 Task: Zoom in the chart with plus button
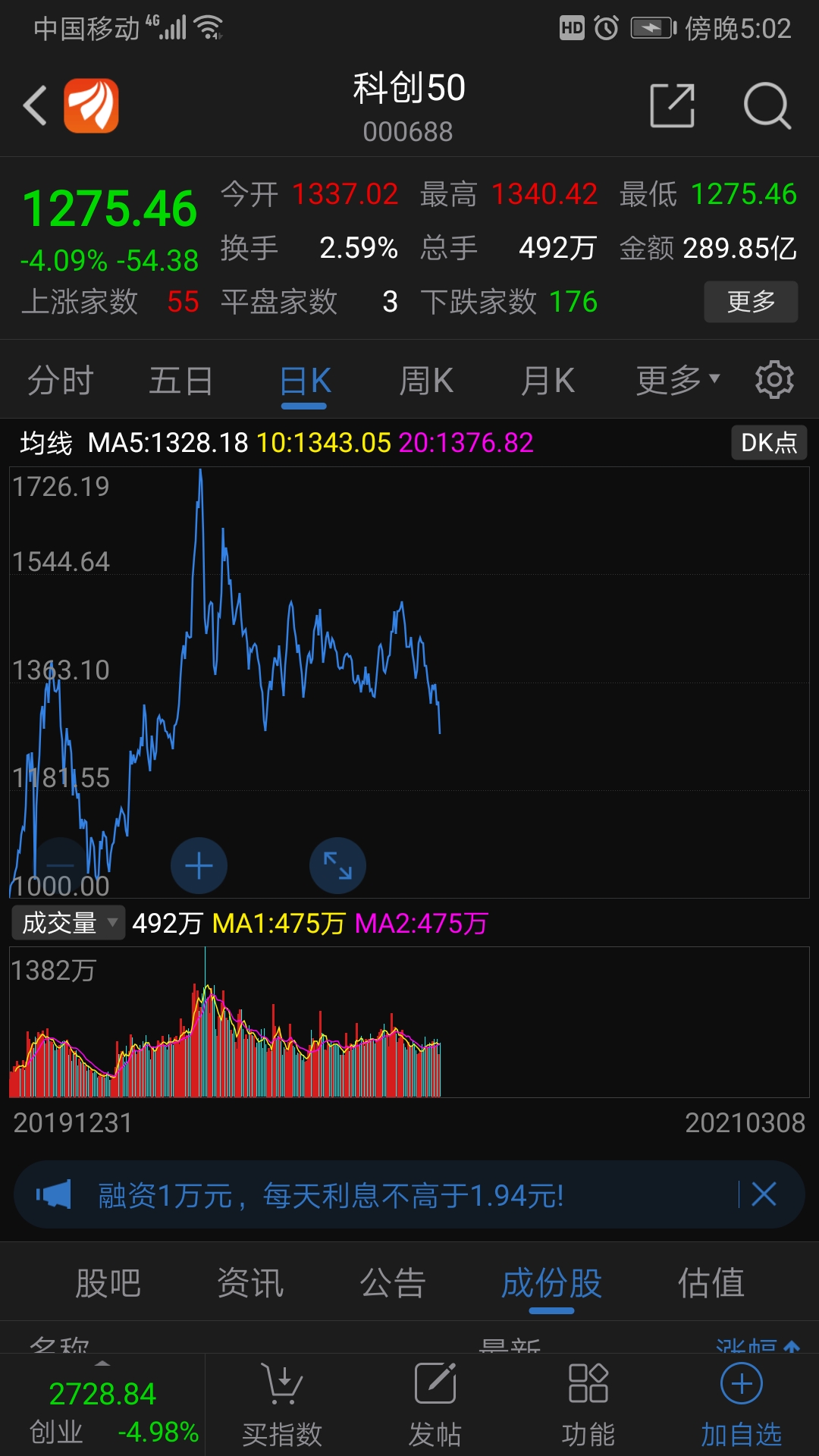pyautogui.click(x=199, y=865)
